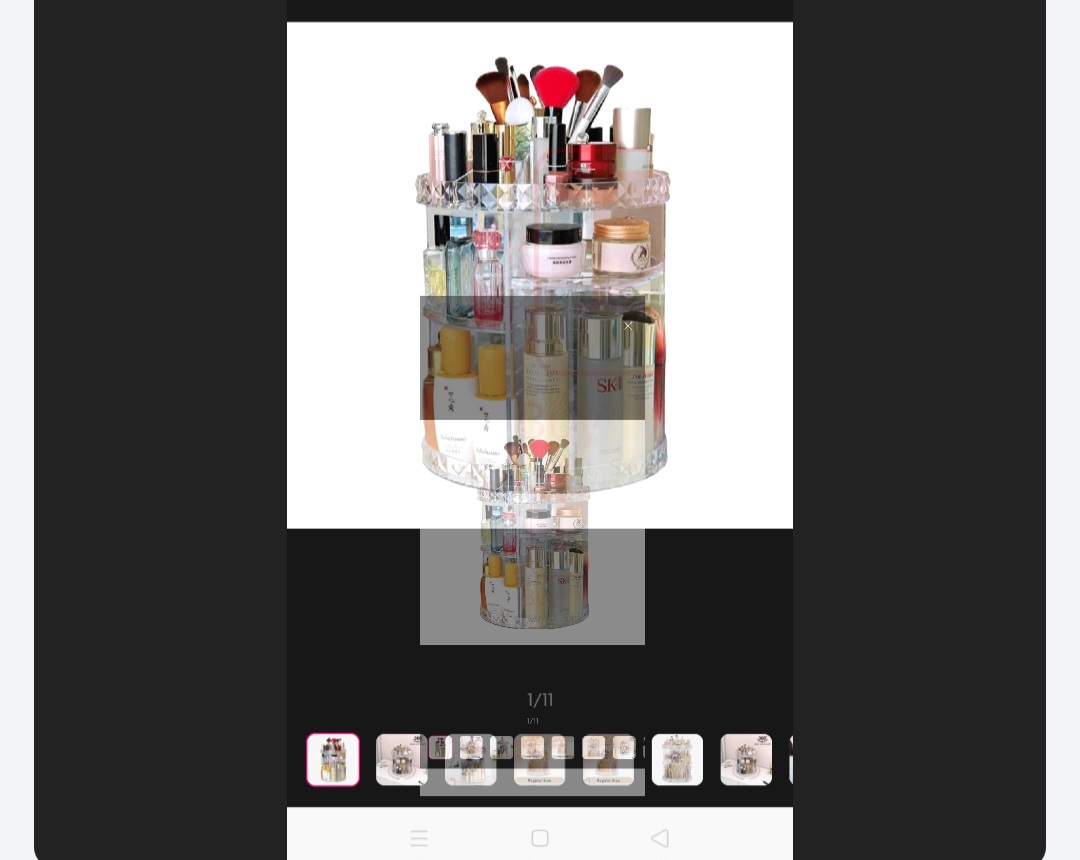Go to the home screen via system home button
1080x860 pixels.
(x=540, y=838)
